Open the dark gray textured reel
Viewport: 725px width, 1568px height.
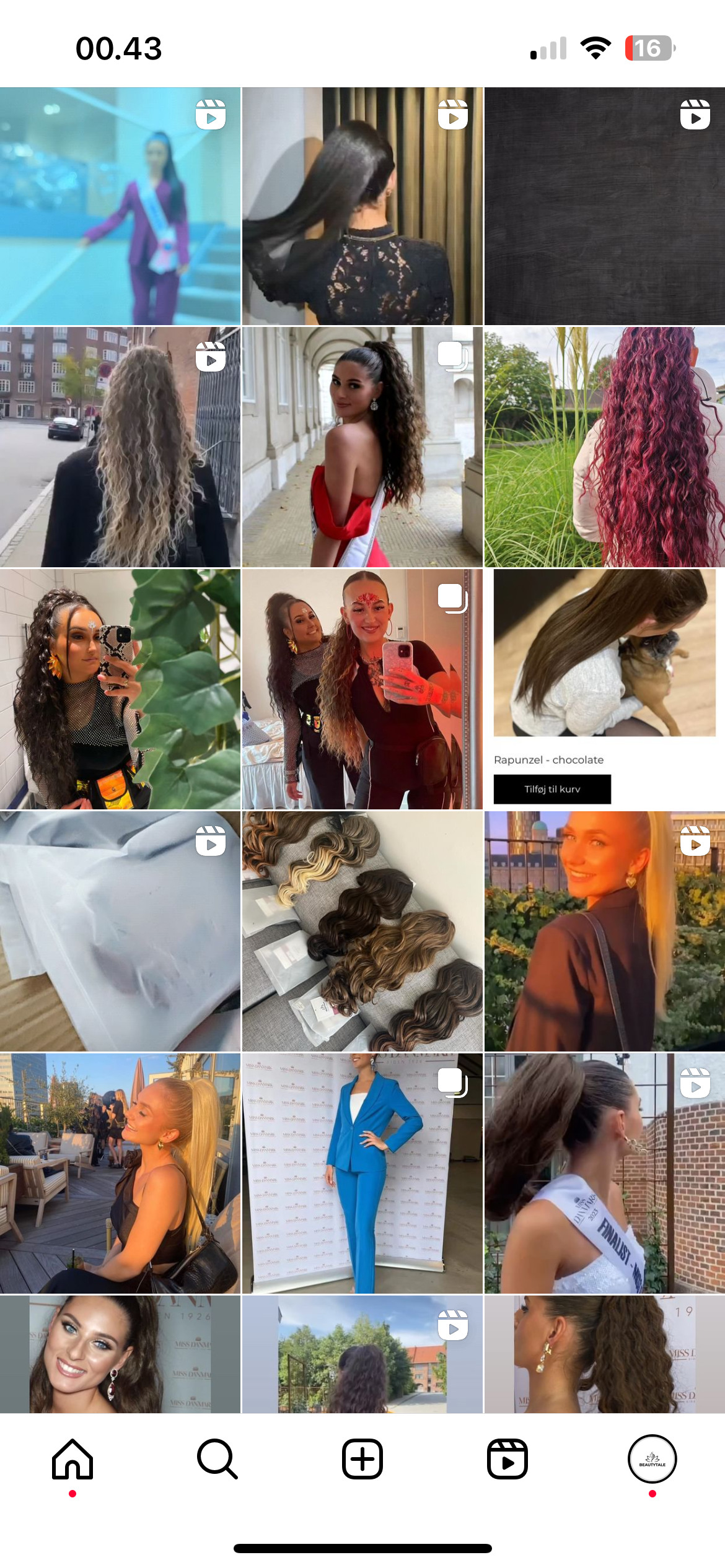tap(604, 206)
